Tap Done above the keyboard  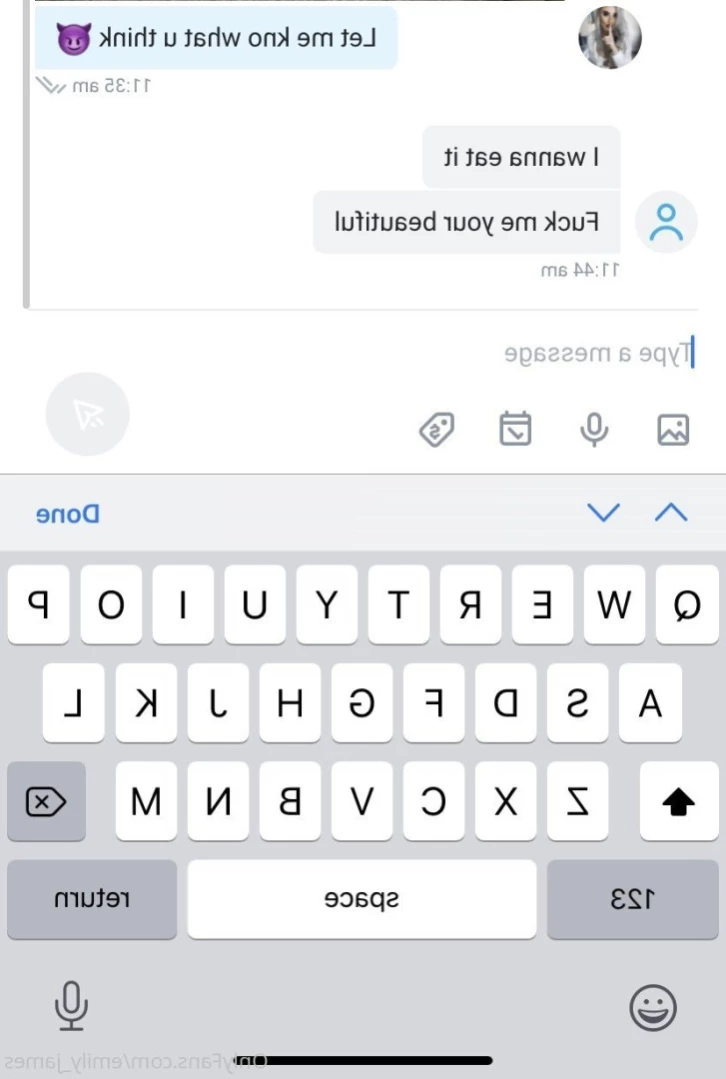(68, 514)
